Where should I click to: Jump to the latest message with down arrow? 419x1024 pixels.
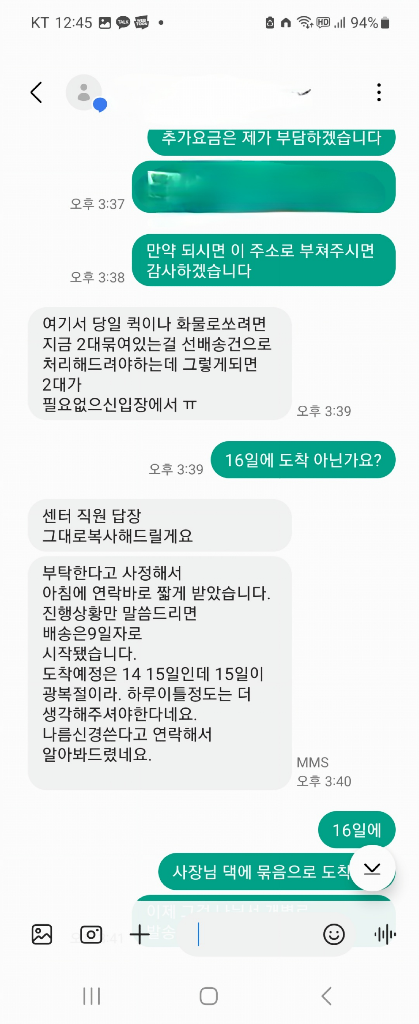[373, 868]
